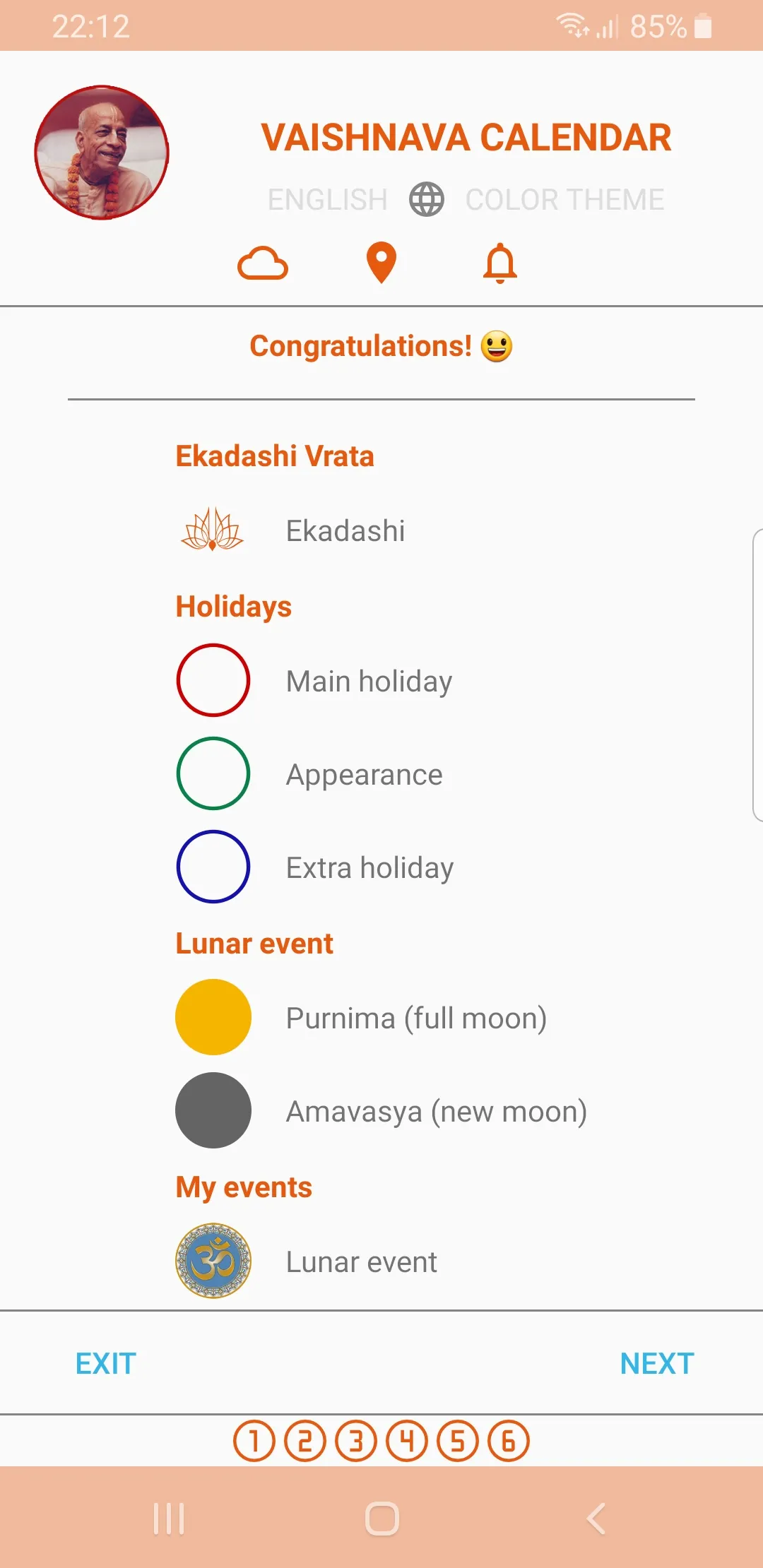Image resolution: width=763 pixels, height=1568 pixels.
Task: Open the notifications bell
Action: pos(500,263)
